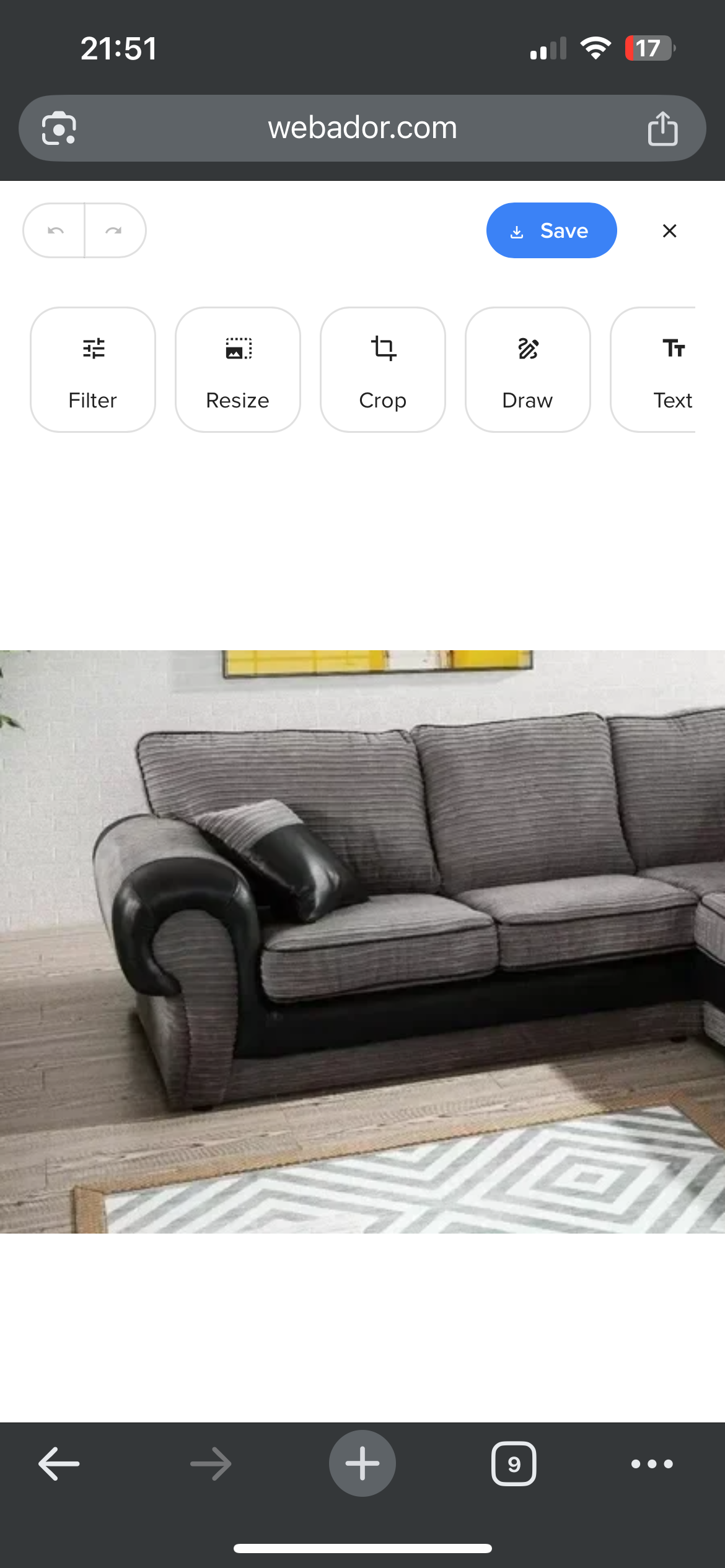Open the Text tool
The width and height of the screenshot is (725, 1568).
point(672,370)
